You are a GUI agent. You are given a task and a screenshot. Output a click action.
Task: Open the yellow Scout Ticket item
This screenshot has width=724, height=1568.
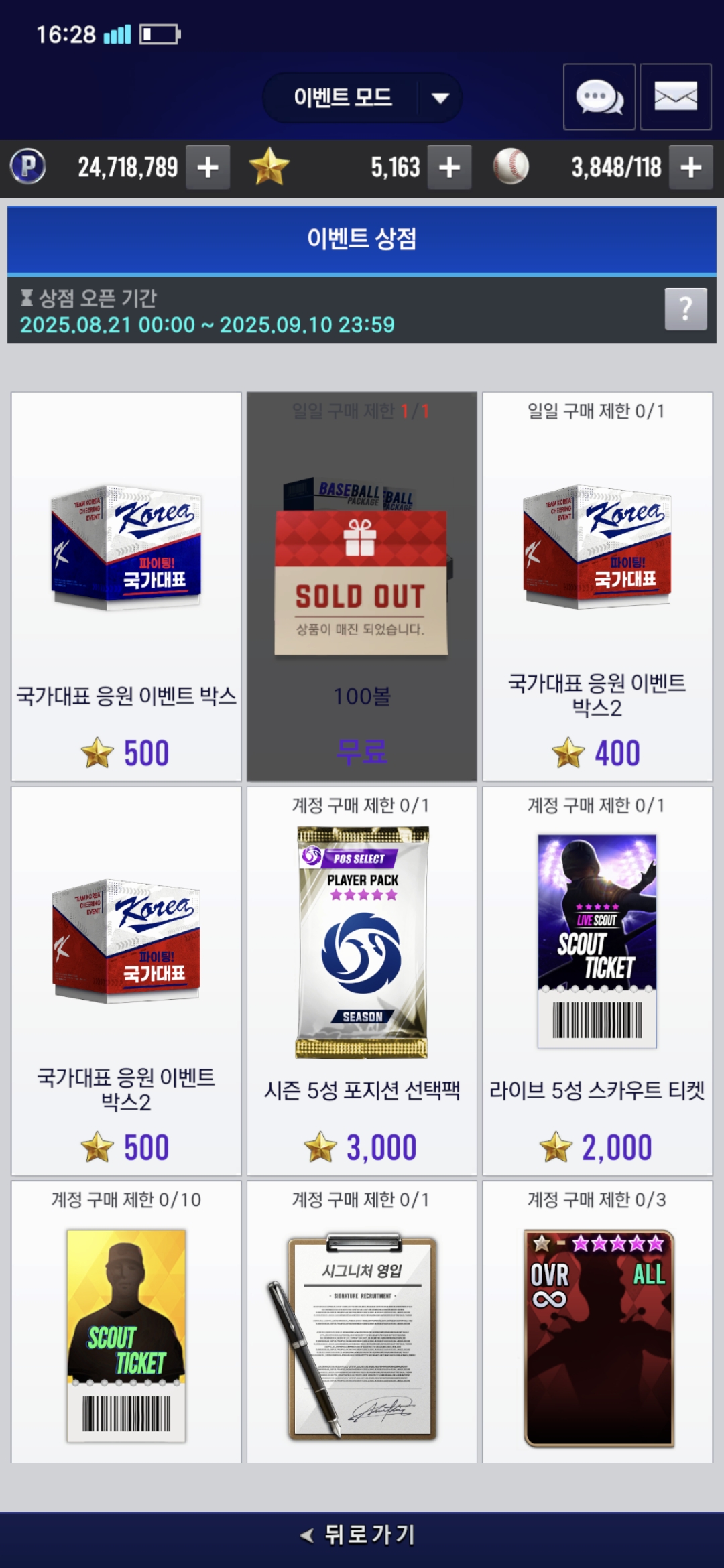[x=126, y=1322]
